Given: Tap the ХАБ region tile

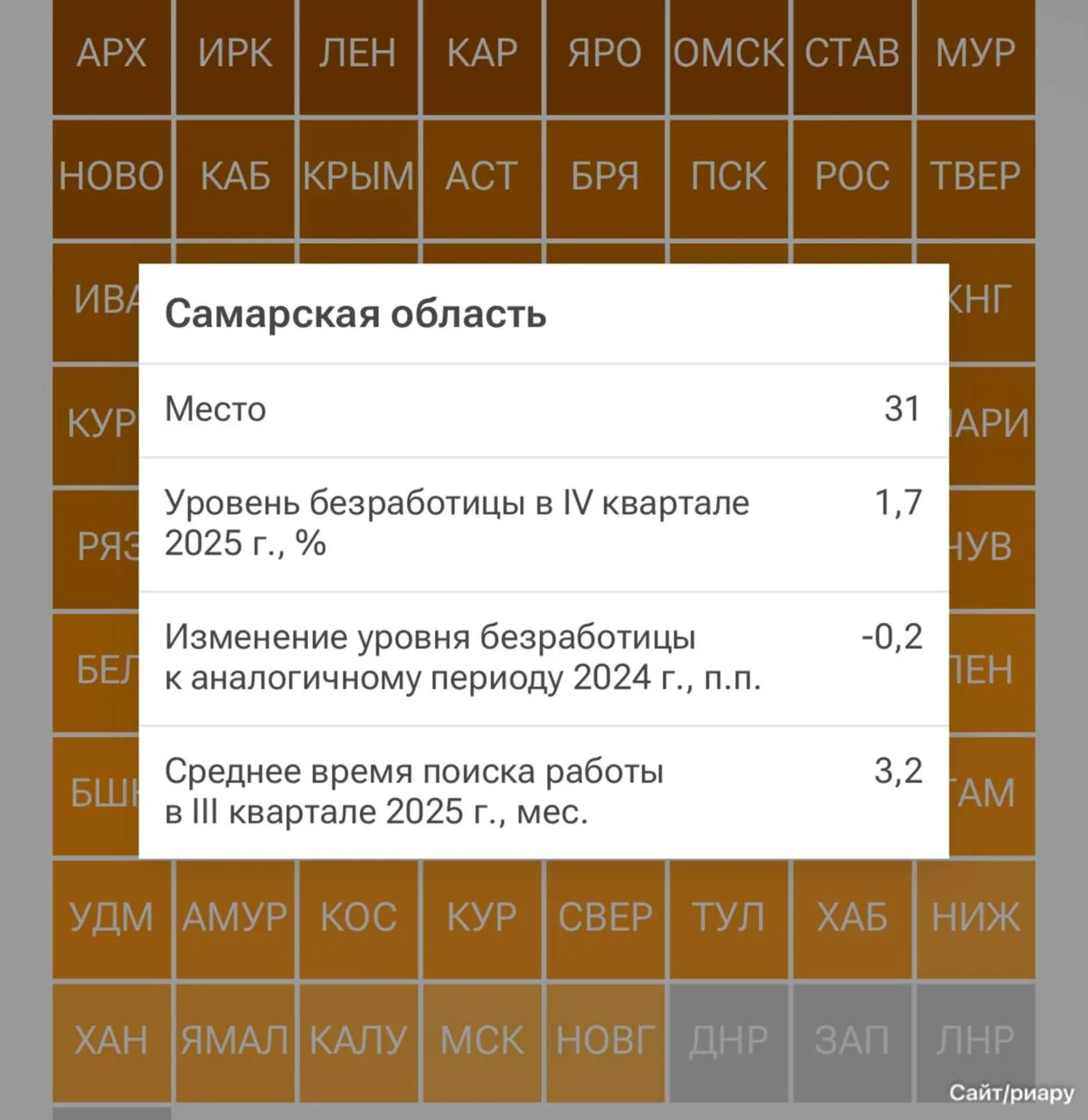Looking at the screenshot, I should 852,919.
